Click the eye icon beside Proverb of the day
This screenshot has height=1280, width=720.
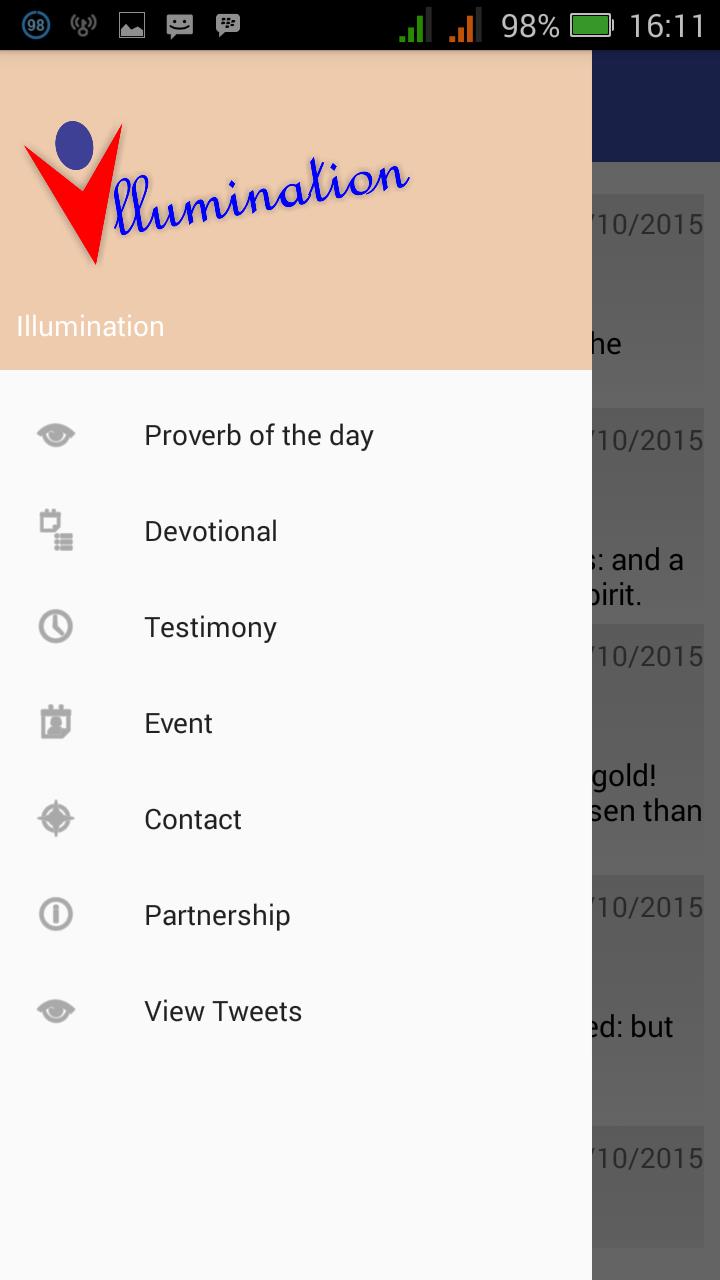[x=55, y=434]
